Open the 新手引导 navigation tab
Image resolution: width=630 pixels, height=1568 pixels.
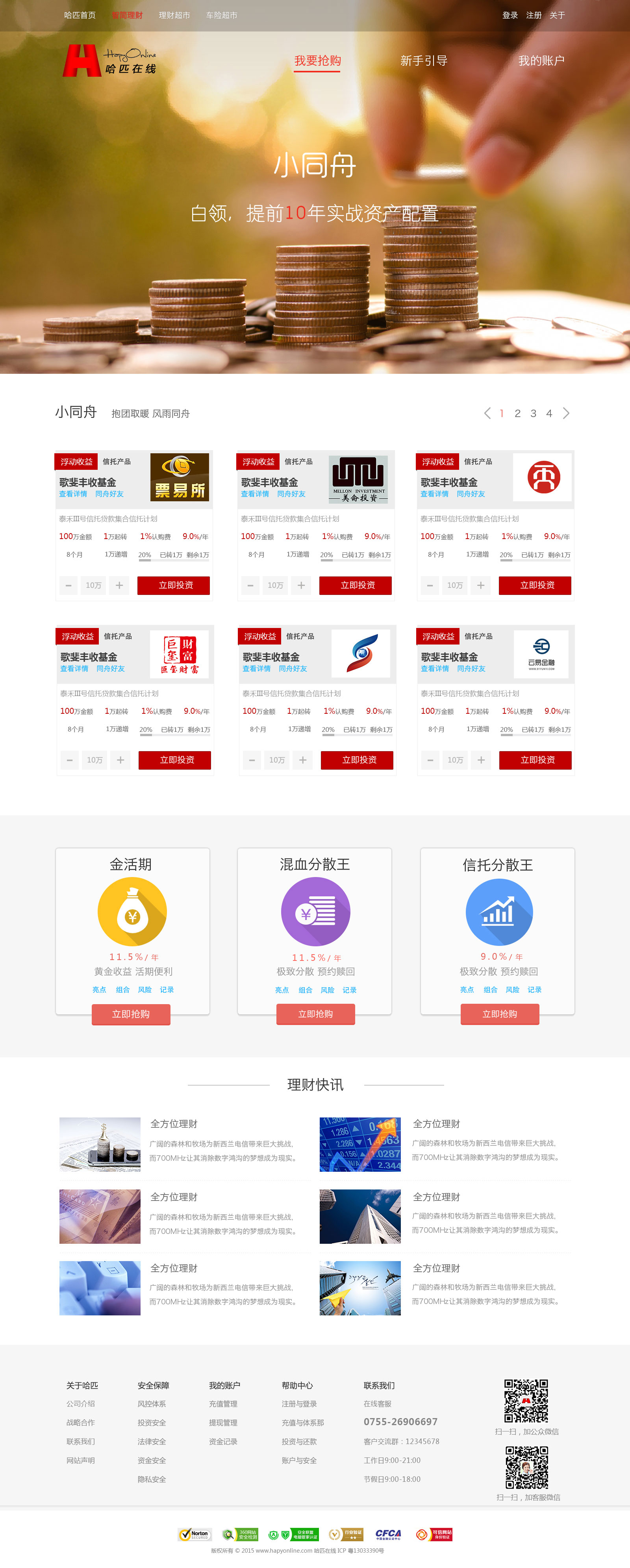(423, 61)
